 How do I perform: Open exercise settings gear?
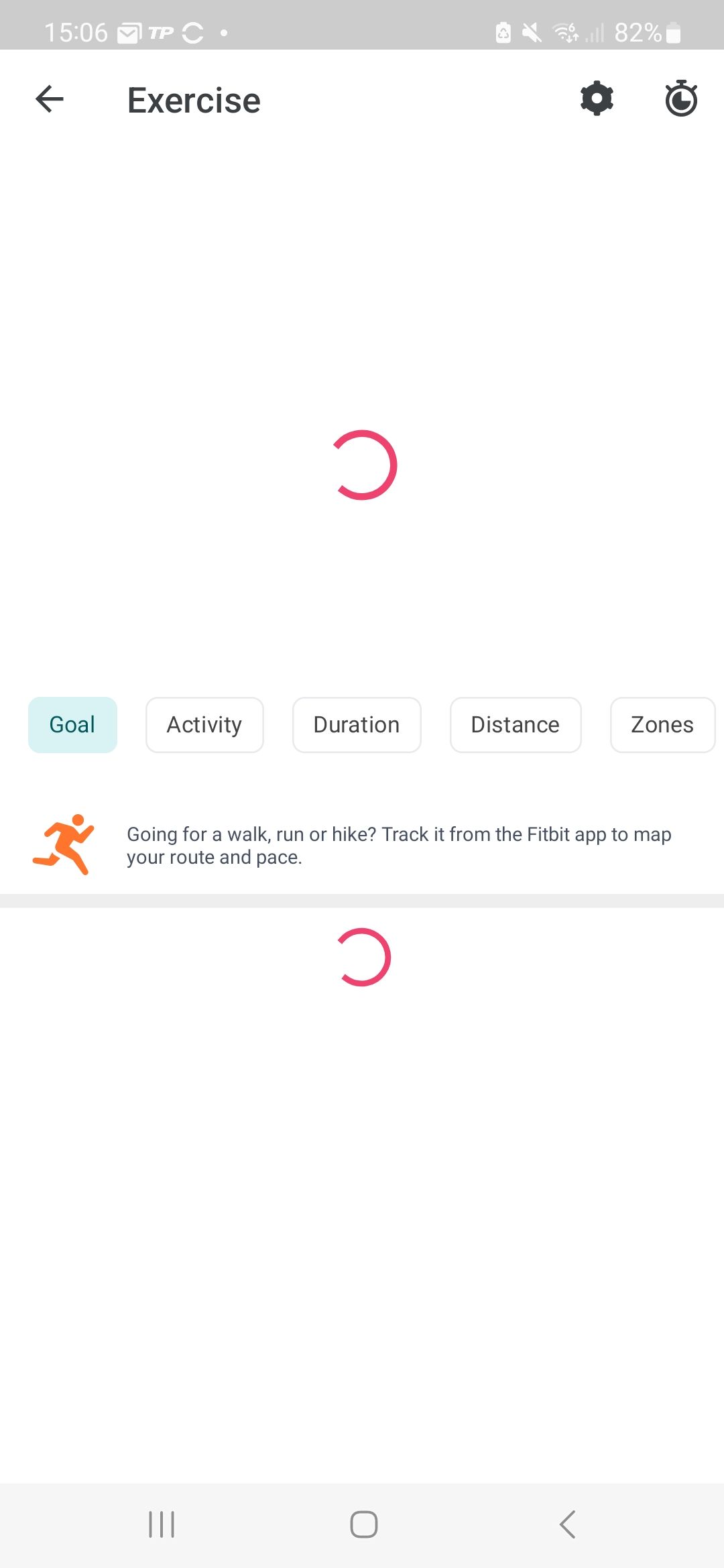[x=597, y=99]
